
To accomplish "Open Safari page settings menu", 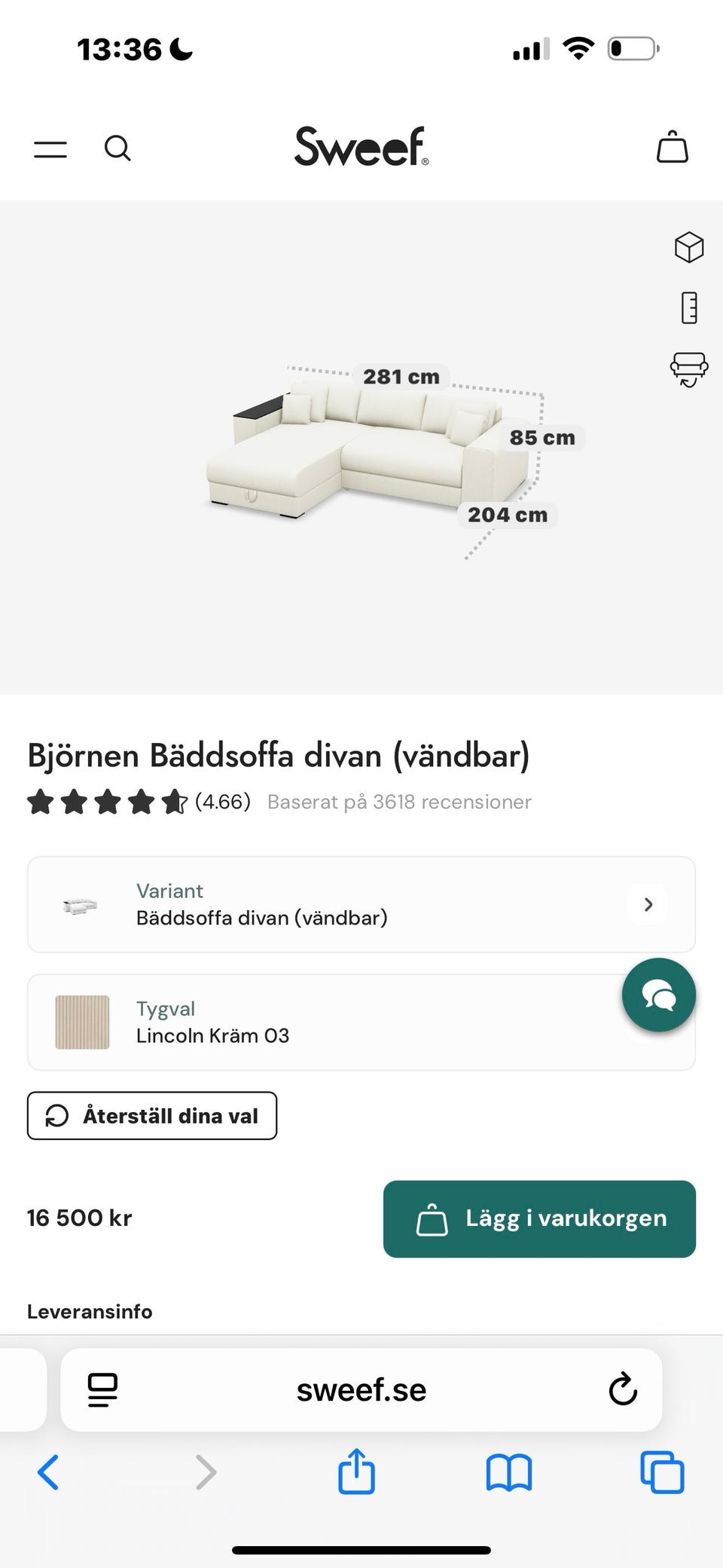I will tap(102, 1390).
